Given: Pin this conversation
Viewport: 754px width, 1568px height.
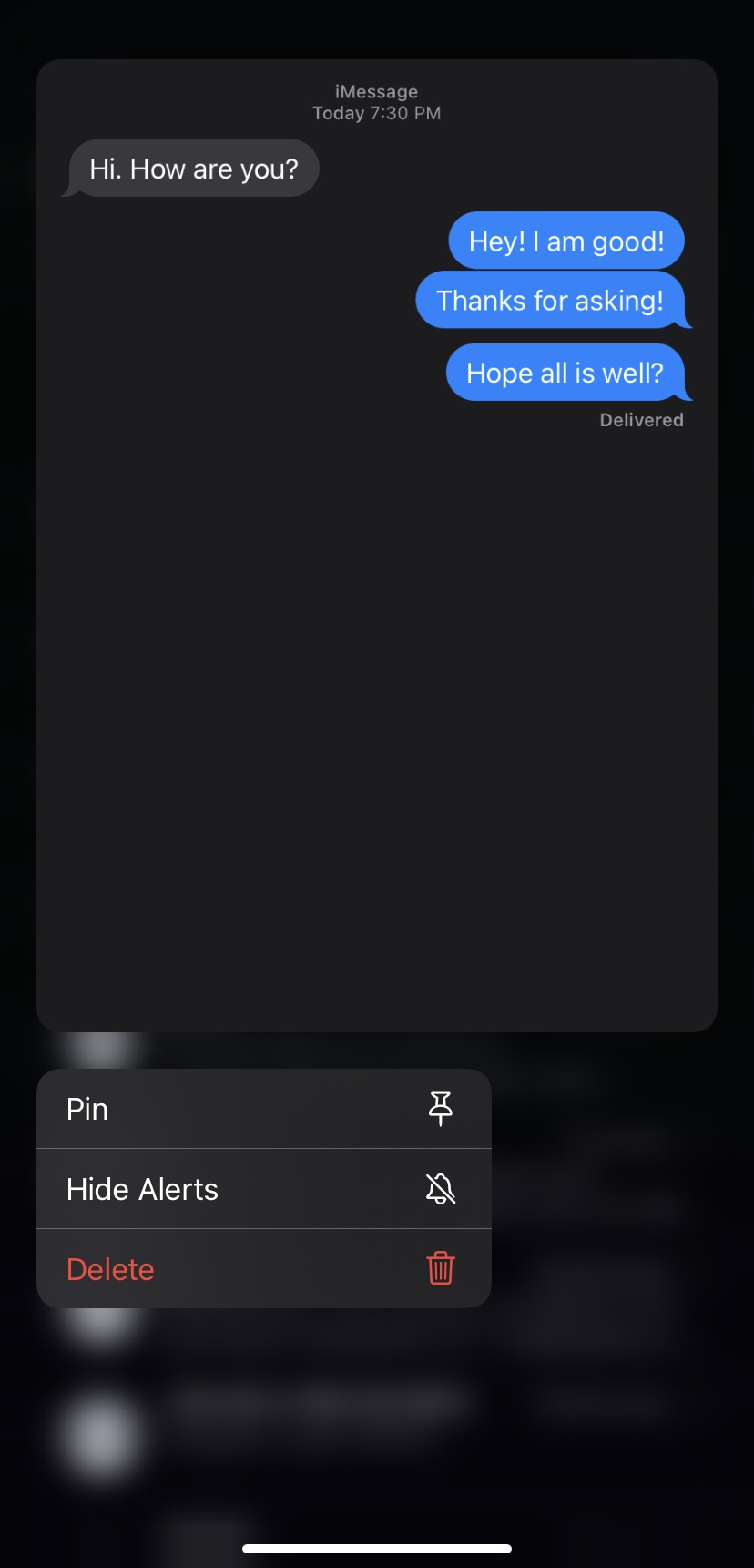Looking at the screenshot, I should 264,1109.
